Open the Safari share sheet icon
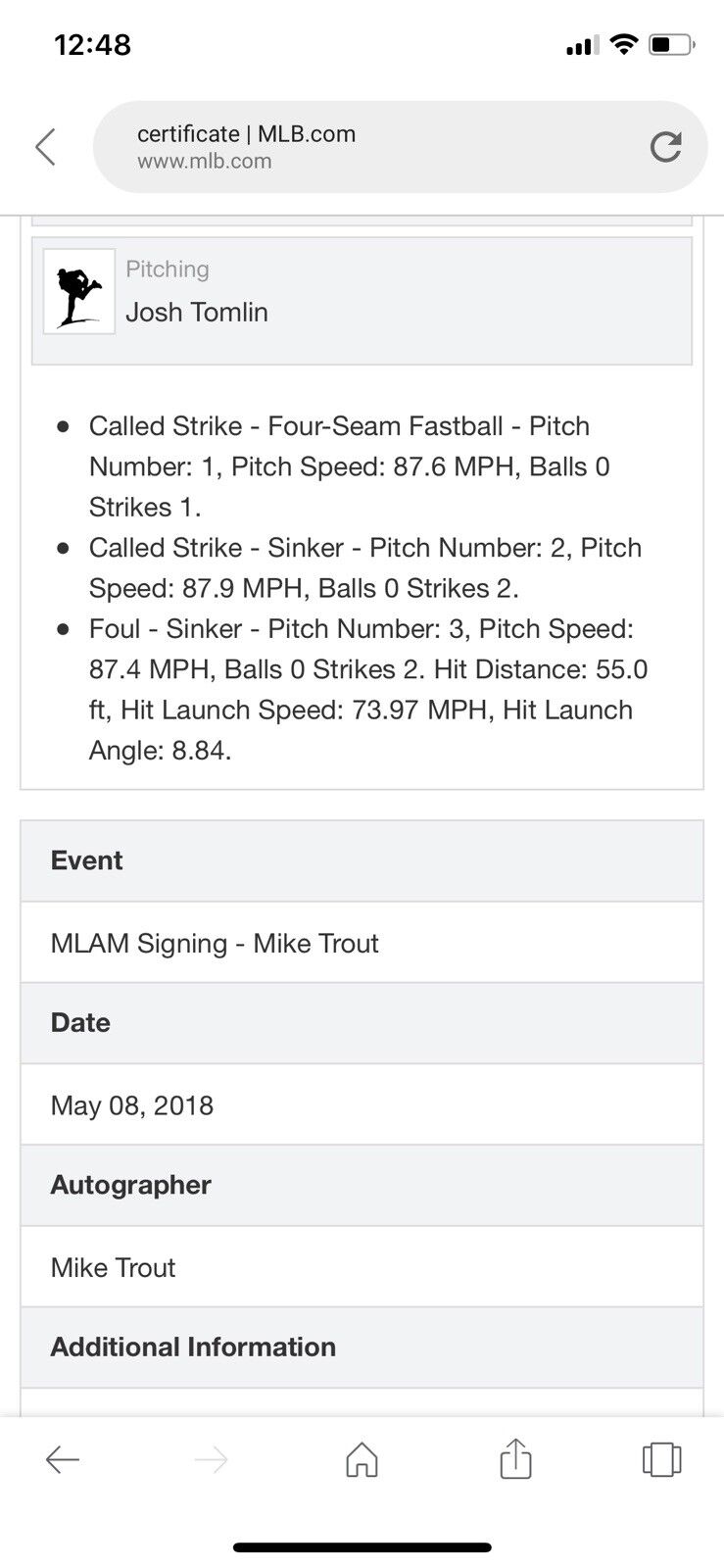 [x=514, y=1459]
